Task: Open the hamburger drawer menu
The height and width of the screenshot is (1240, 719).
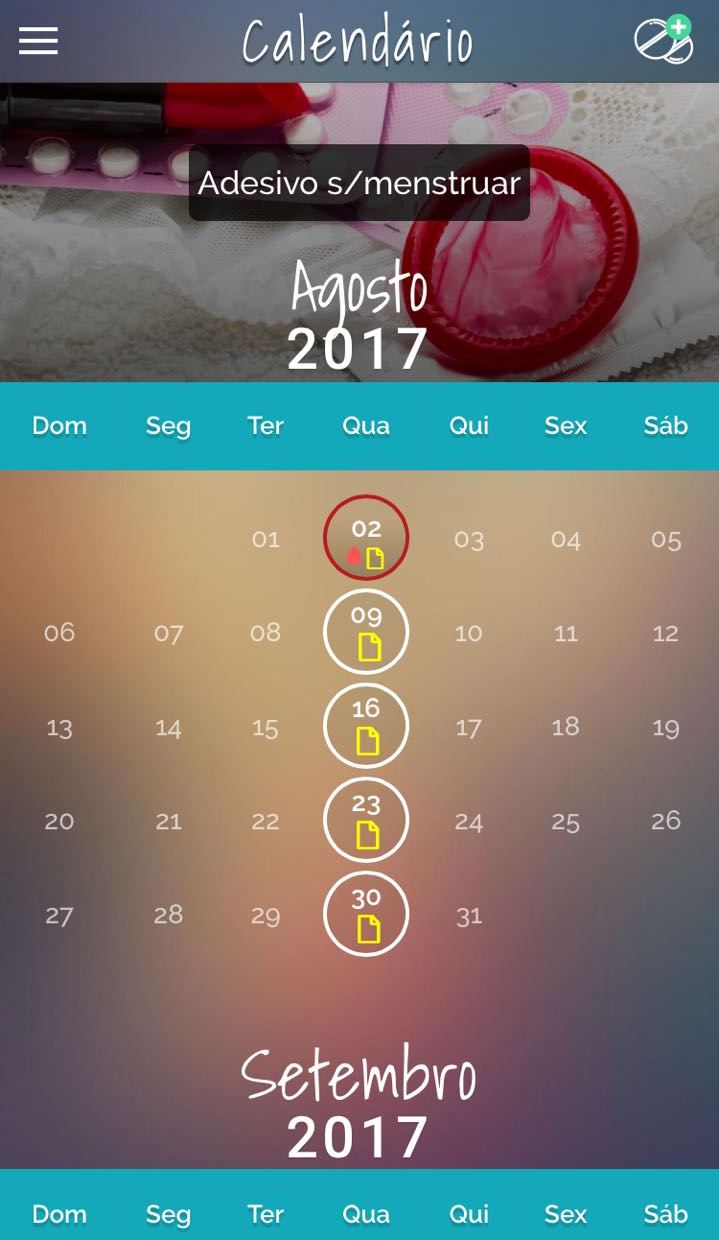Action: click(38, 41)
